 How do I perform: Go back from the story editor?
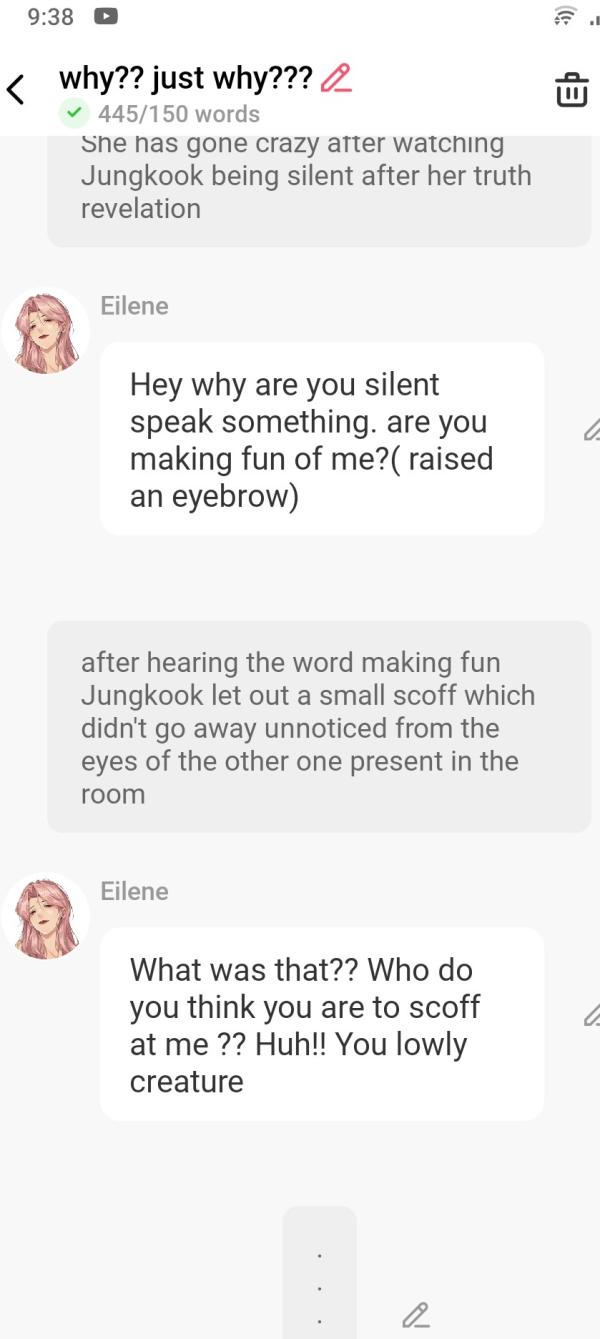16,89
